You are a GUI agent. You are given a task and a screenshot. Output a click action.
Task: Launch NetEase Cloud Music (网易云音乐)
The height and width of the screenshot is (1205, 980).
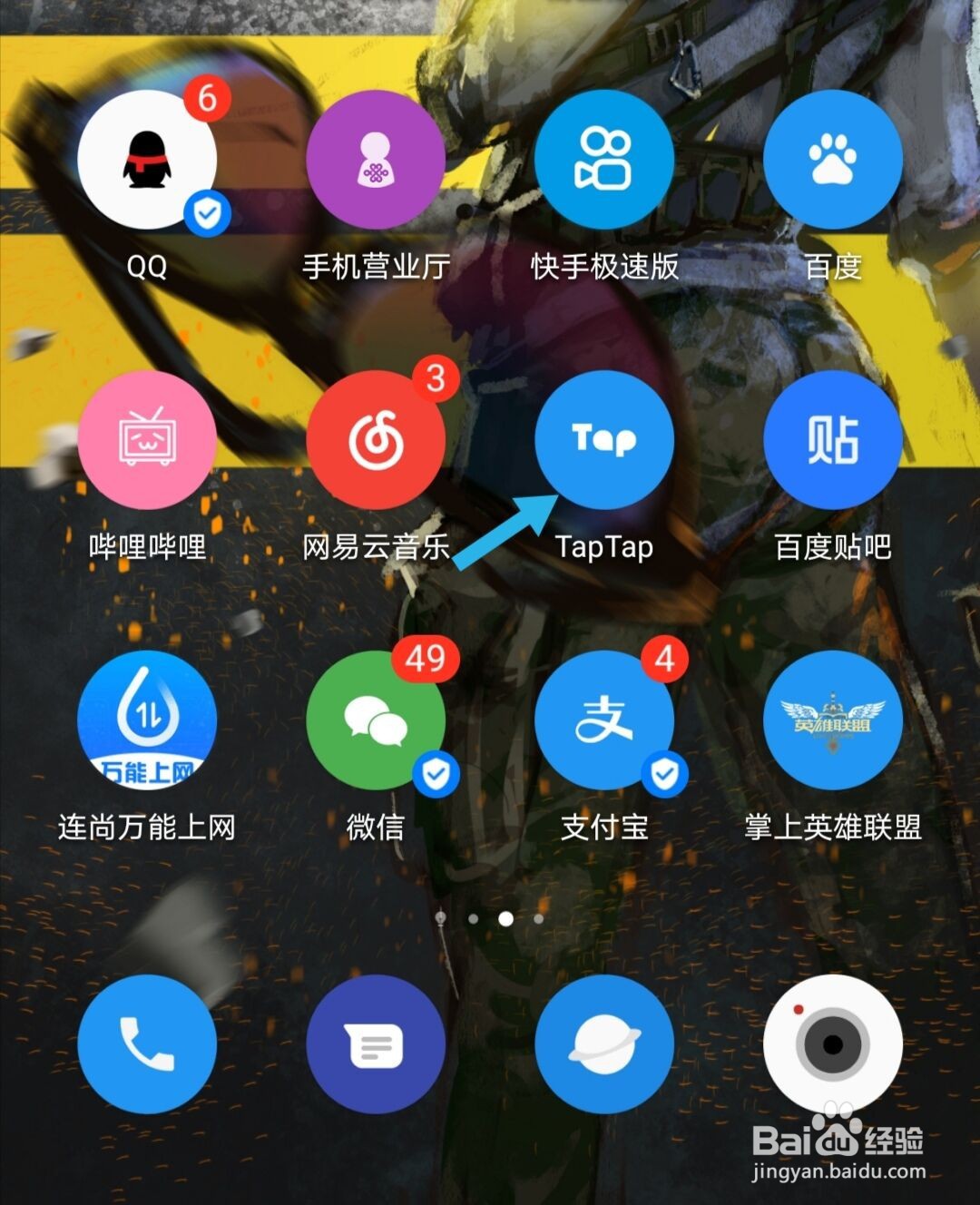point(377,440)
